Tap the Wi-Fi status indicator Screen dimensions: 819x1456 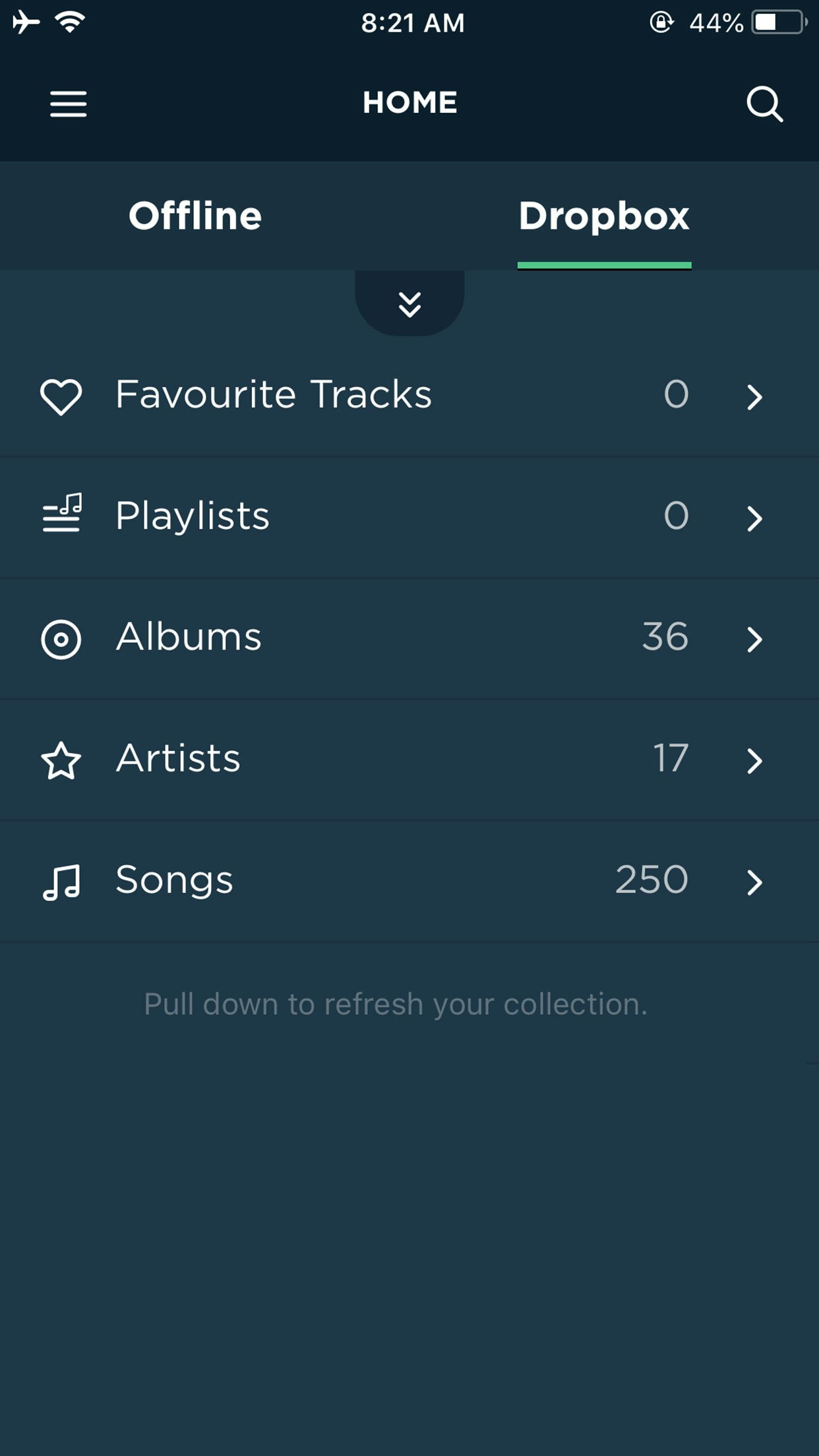tap(68, 22)
